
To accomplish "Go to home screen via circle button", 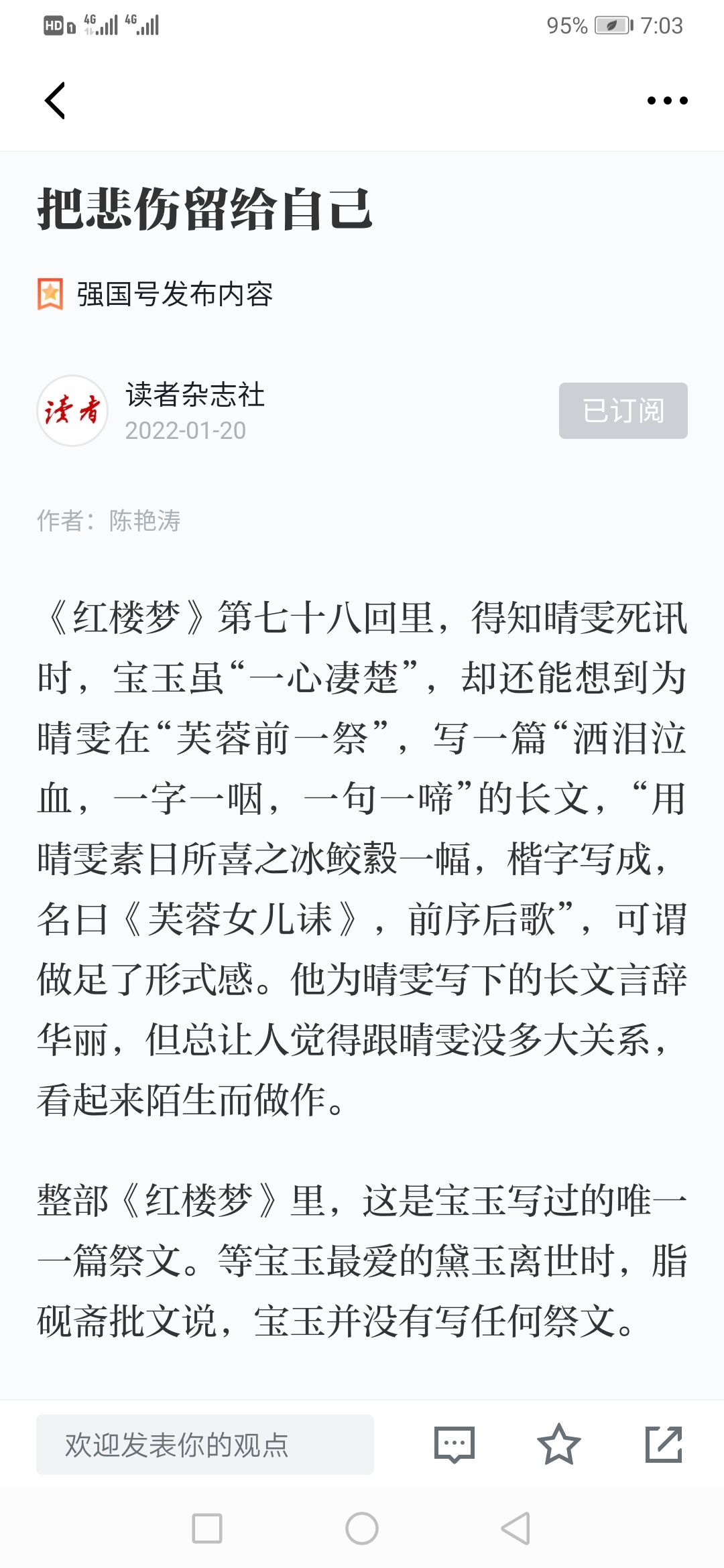I will tap(362, 1528).
